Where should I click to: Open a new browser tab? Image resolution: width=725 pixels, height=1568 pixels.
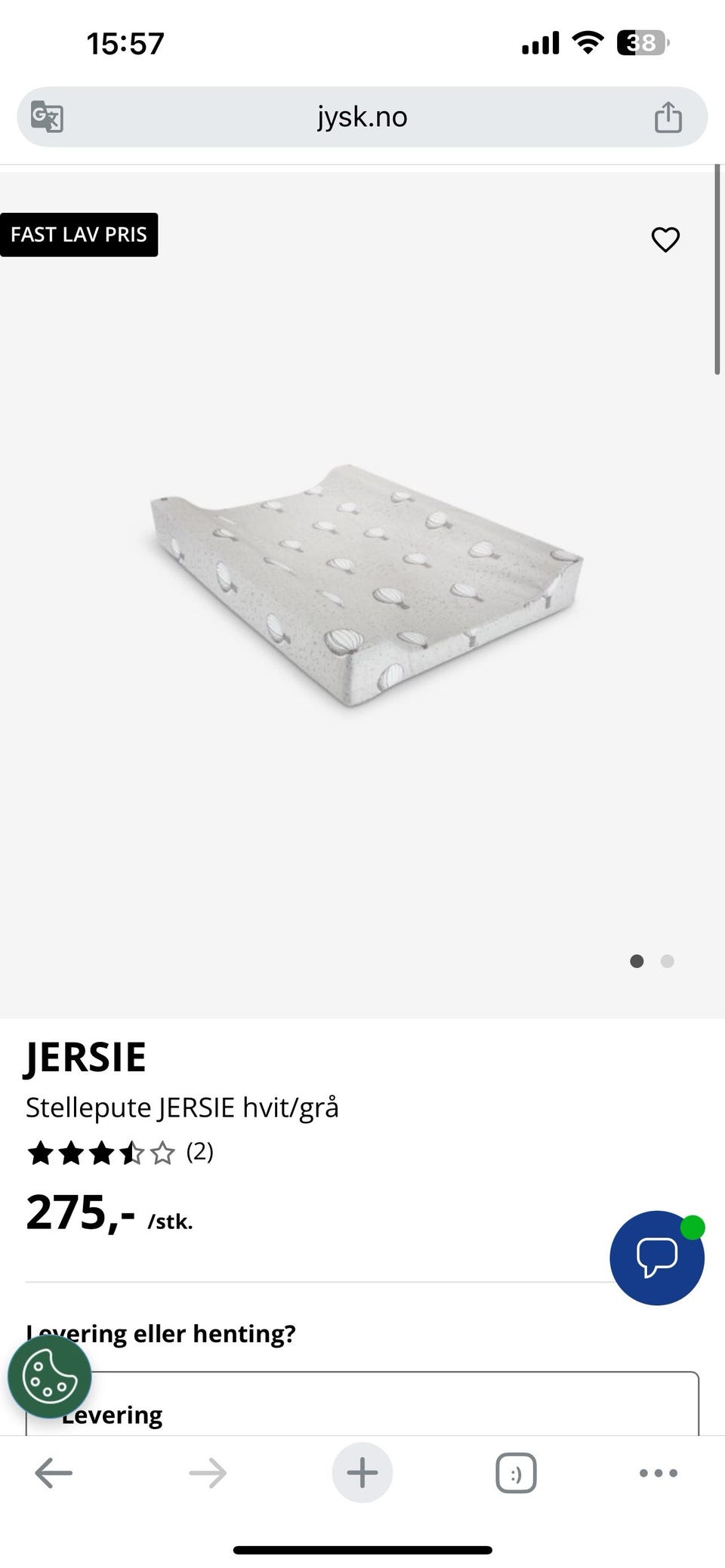(362, 1473)
